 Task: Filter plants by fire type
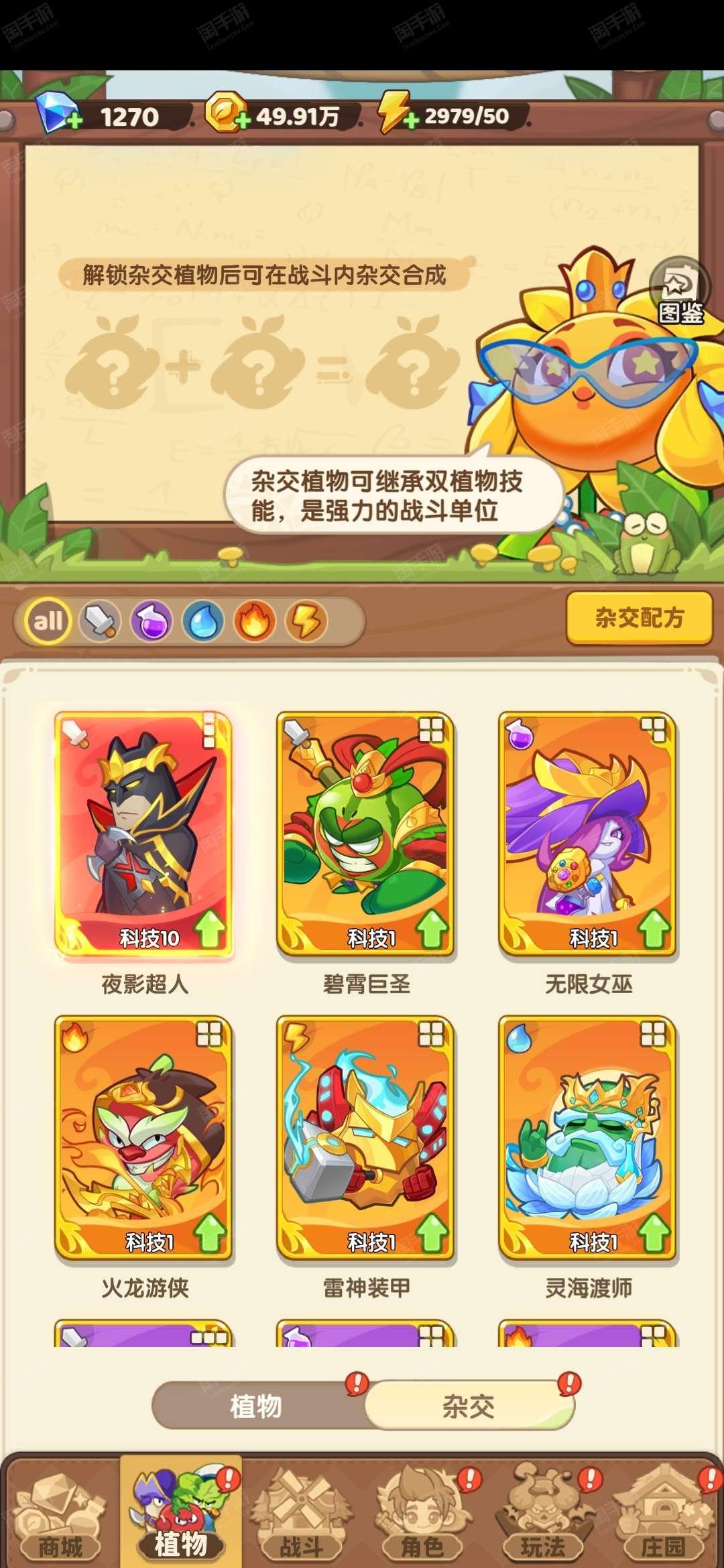click(x=255, y=620)
